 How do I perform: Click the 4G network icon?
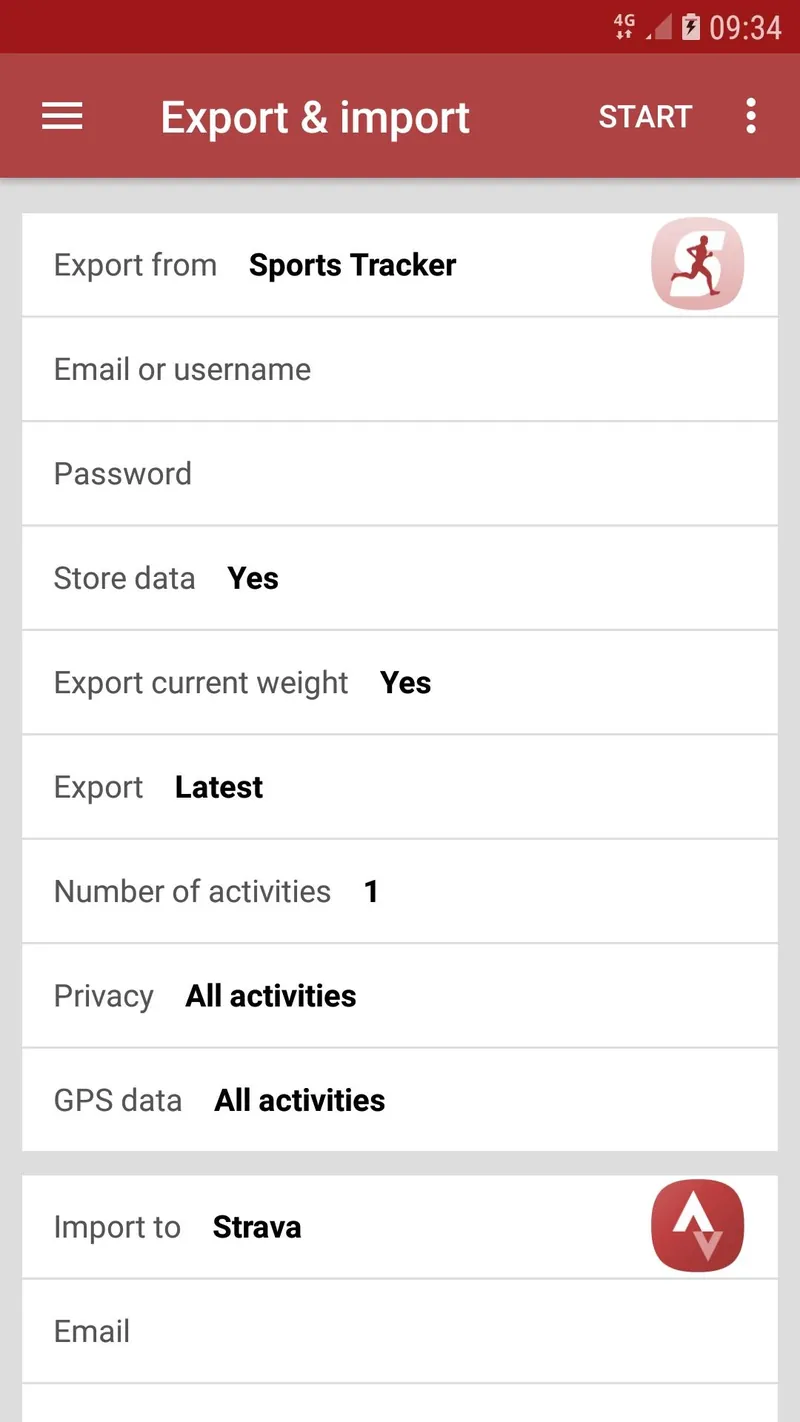point(624,24)
